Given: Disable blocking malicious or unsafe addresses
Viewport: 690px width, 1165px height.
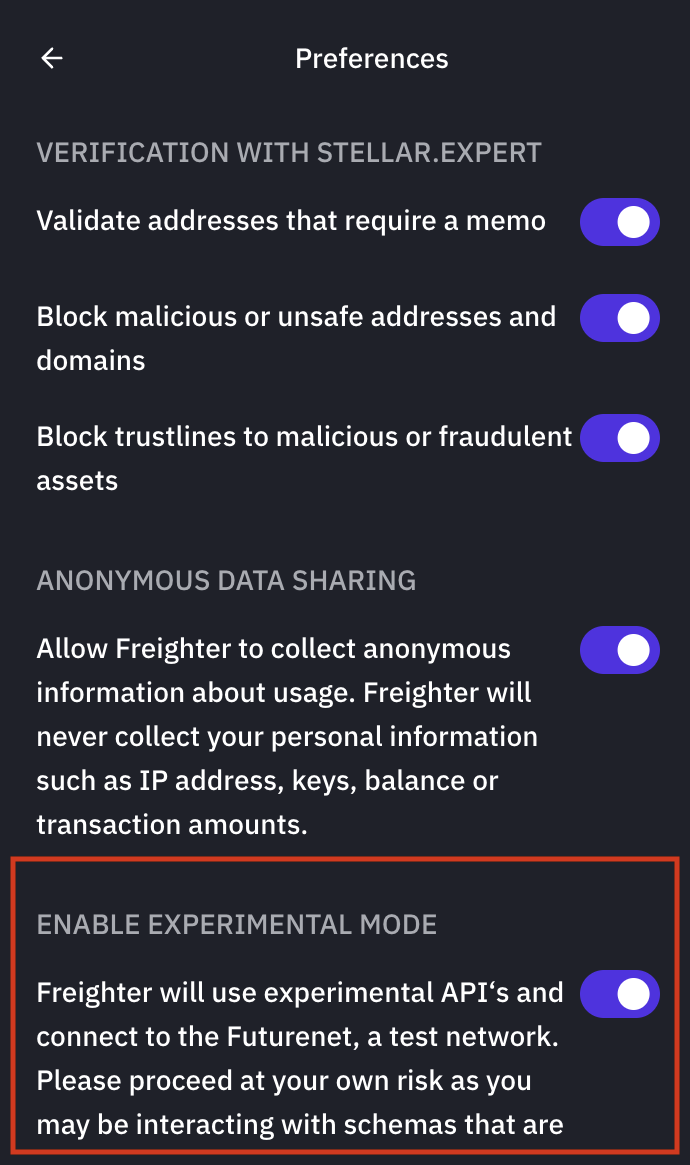Looking at the screenshot, I should point(619,318).
